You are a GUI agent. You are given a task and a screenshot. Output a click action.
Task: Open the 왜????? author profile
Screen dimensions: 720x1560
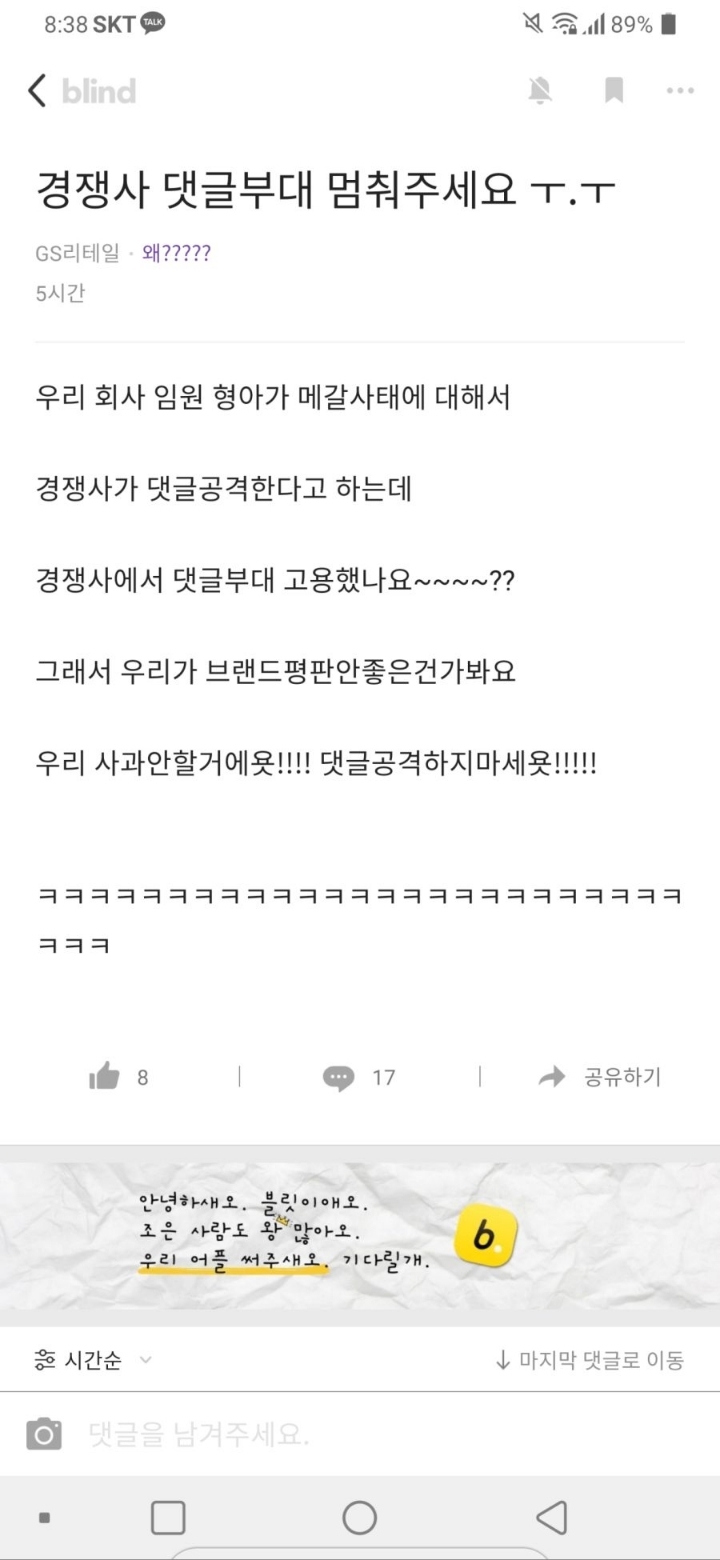coord(176,253)
